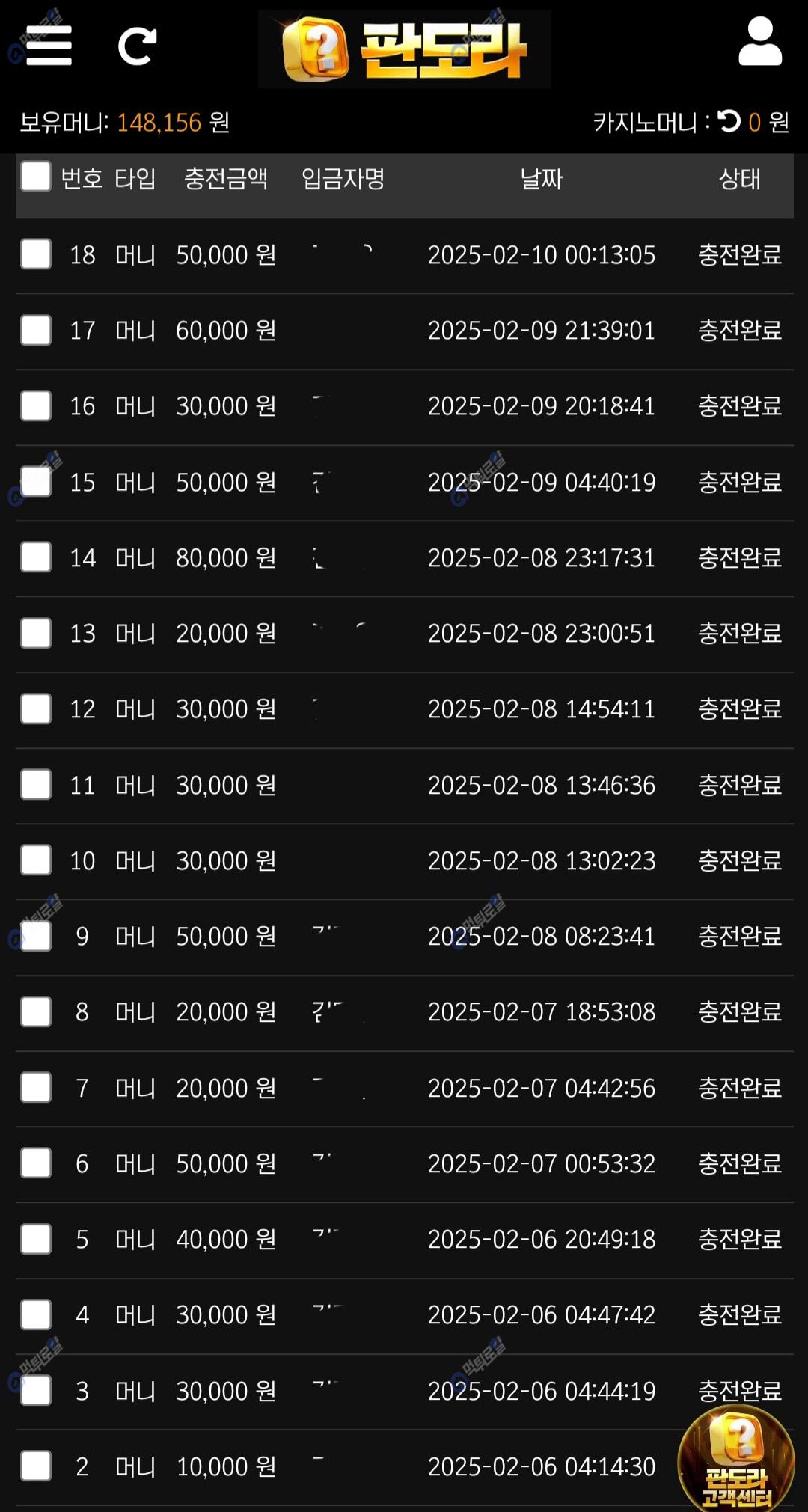The width and height of the screenshot is (808, 1512).
Task: Select the checkbox for row 8
Action: 36,1011
